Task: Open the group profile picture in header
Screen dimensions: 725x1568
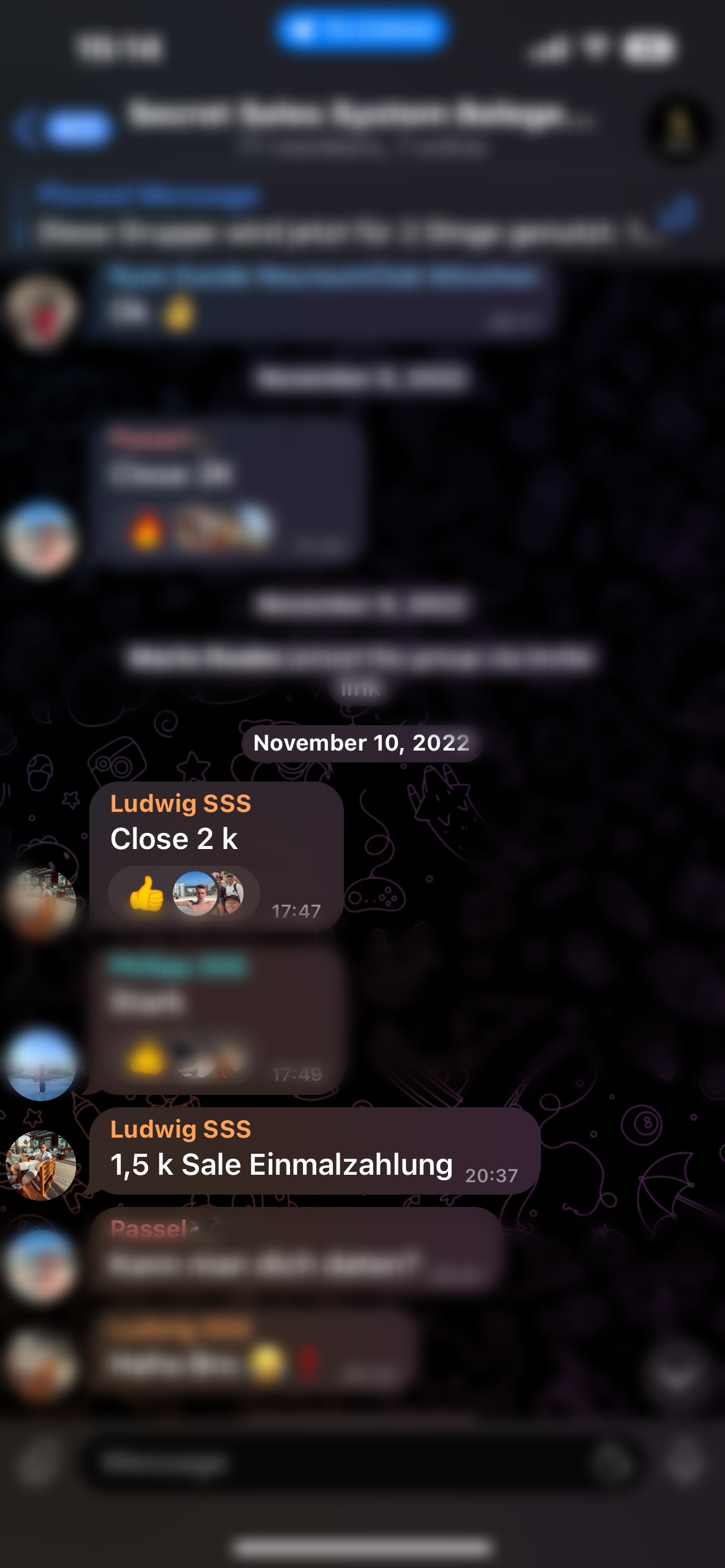Action: 679,129
